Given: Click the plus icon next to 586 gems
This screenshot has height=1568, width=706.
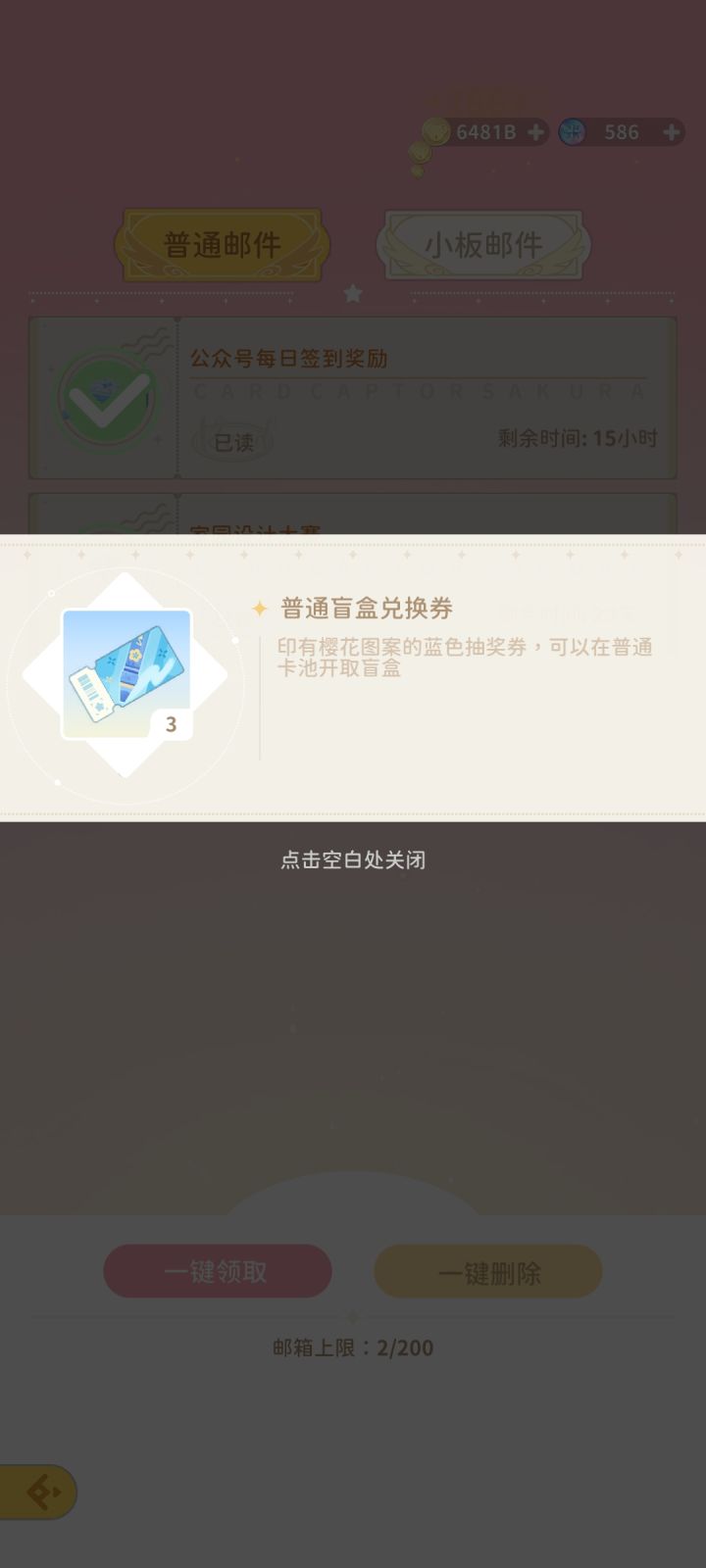Looking at the screenshot, I should pyautogui.click(x=671, y=131).
